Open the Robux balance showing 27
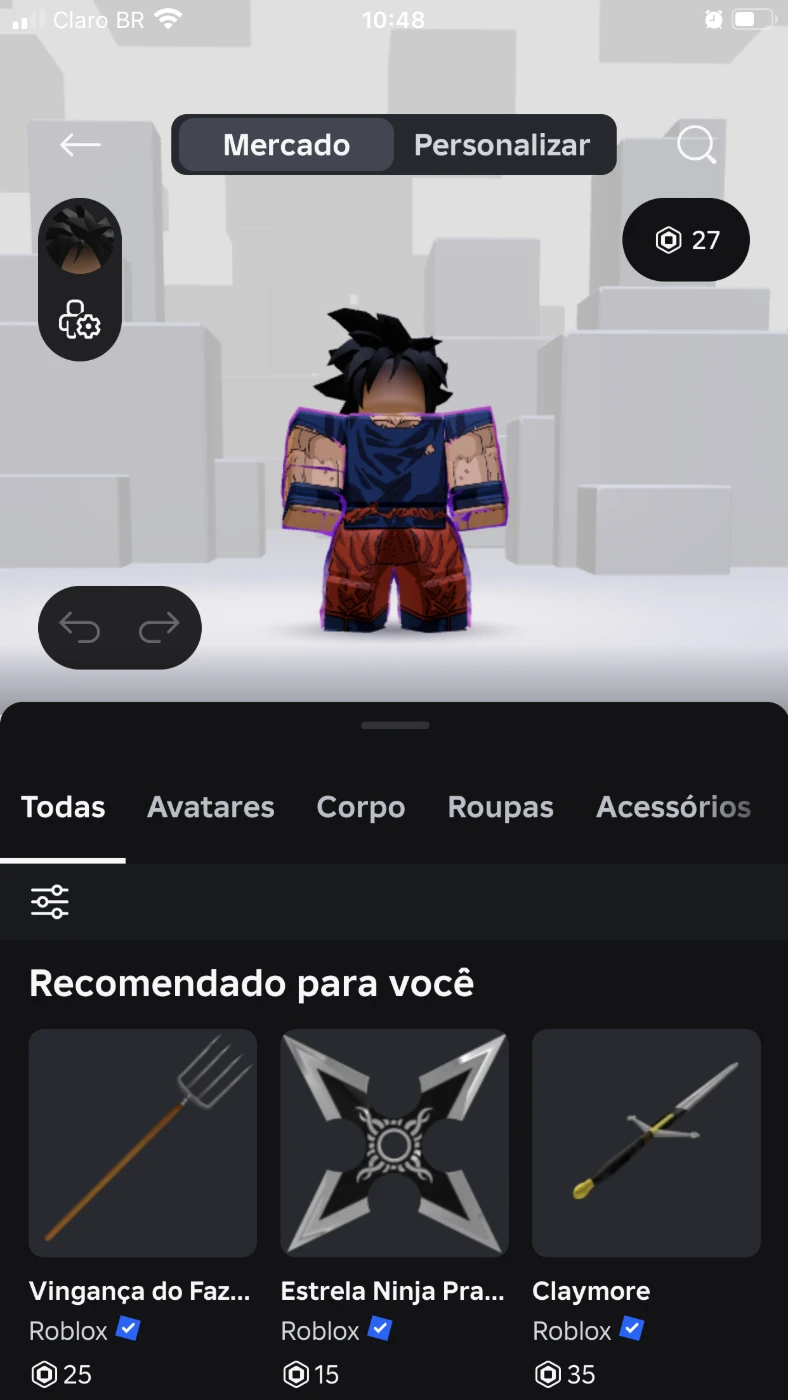 point(686,240)
